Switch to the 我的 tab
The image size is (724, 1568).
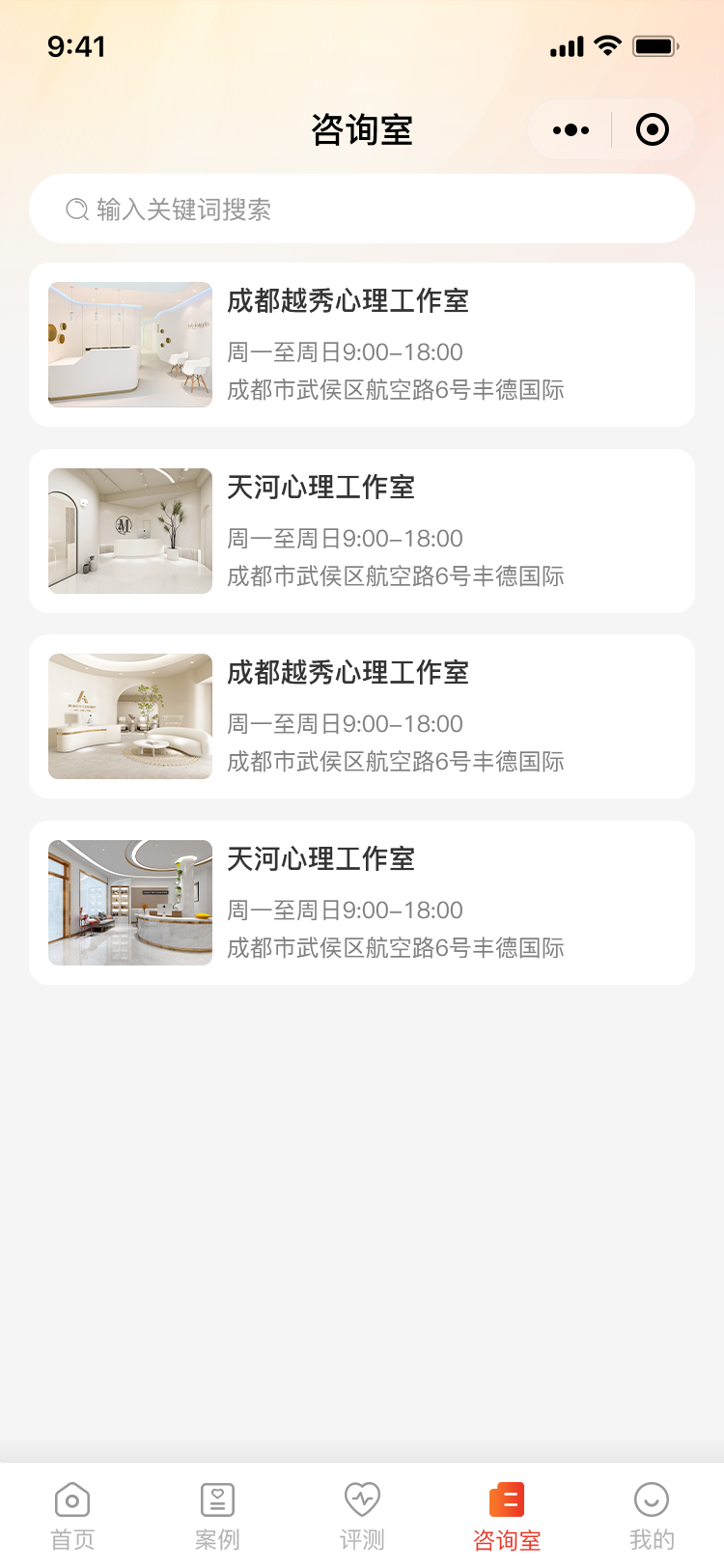tap(652, 1516)
